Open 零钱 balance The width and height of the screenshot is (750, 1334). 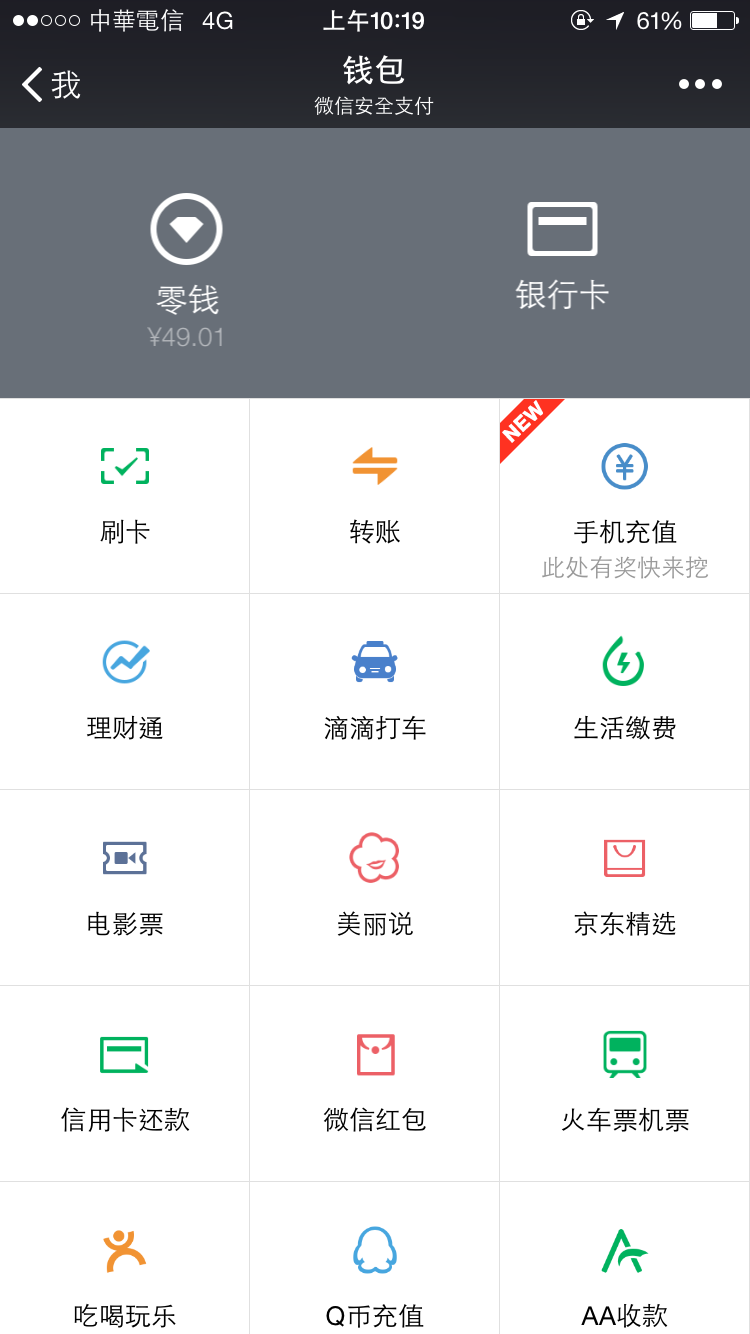click(x=187, y=272)
